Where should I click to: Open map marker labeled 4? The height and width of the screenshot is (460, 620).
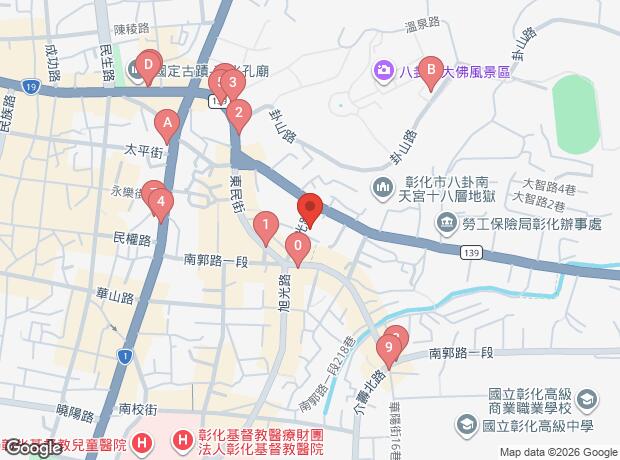(161, 205)
